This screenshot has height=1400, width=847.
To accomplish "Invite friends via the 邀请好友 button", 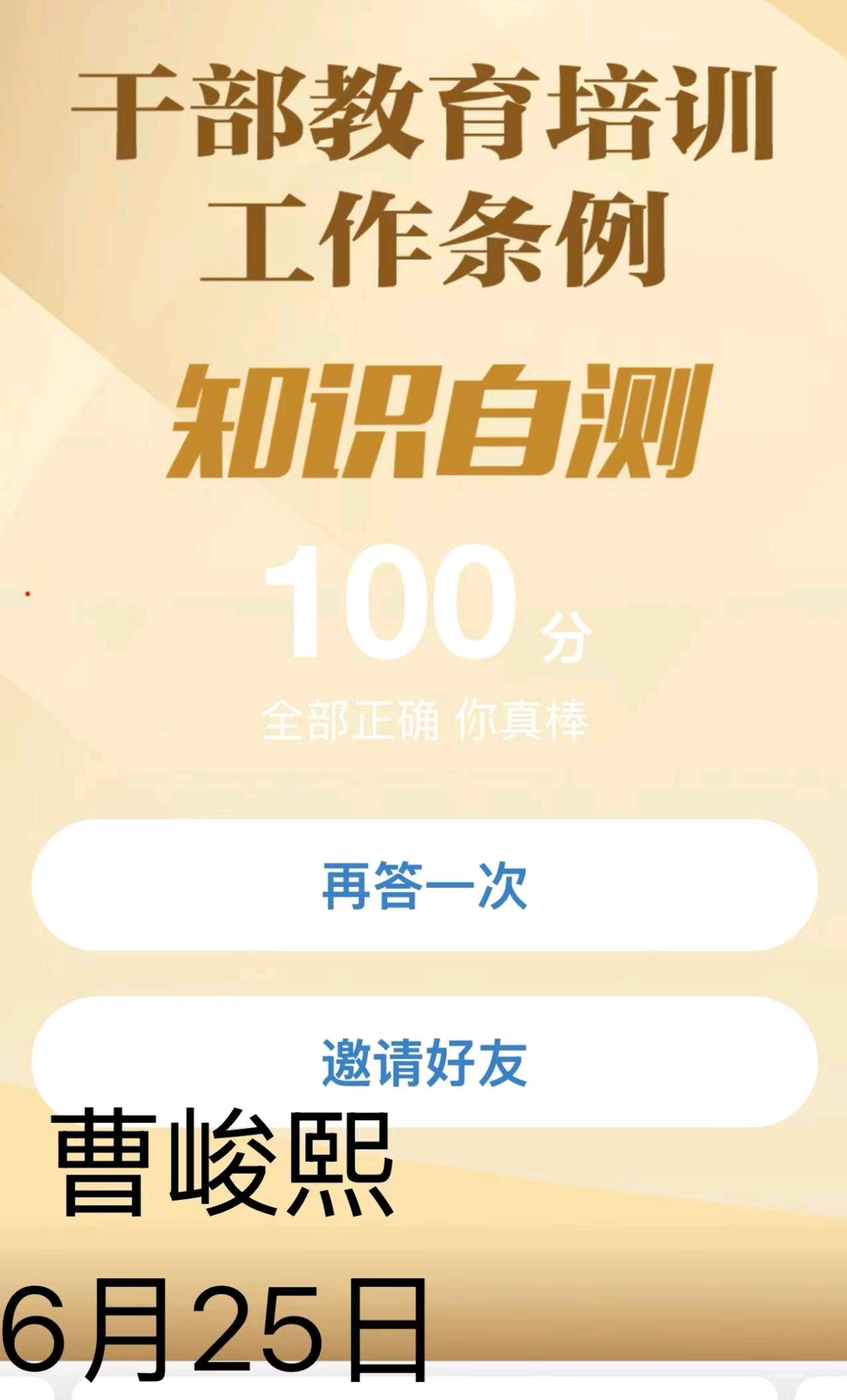I will 424,1062.
